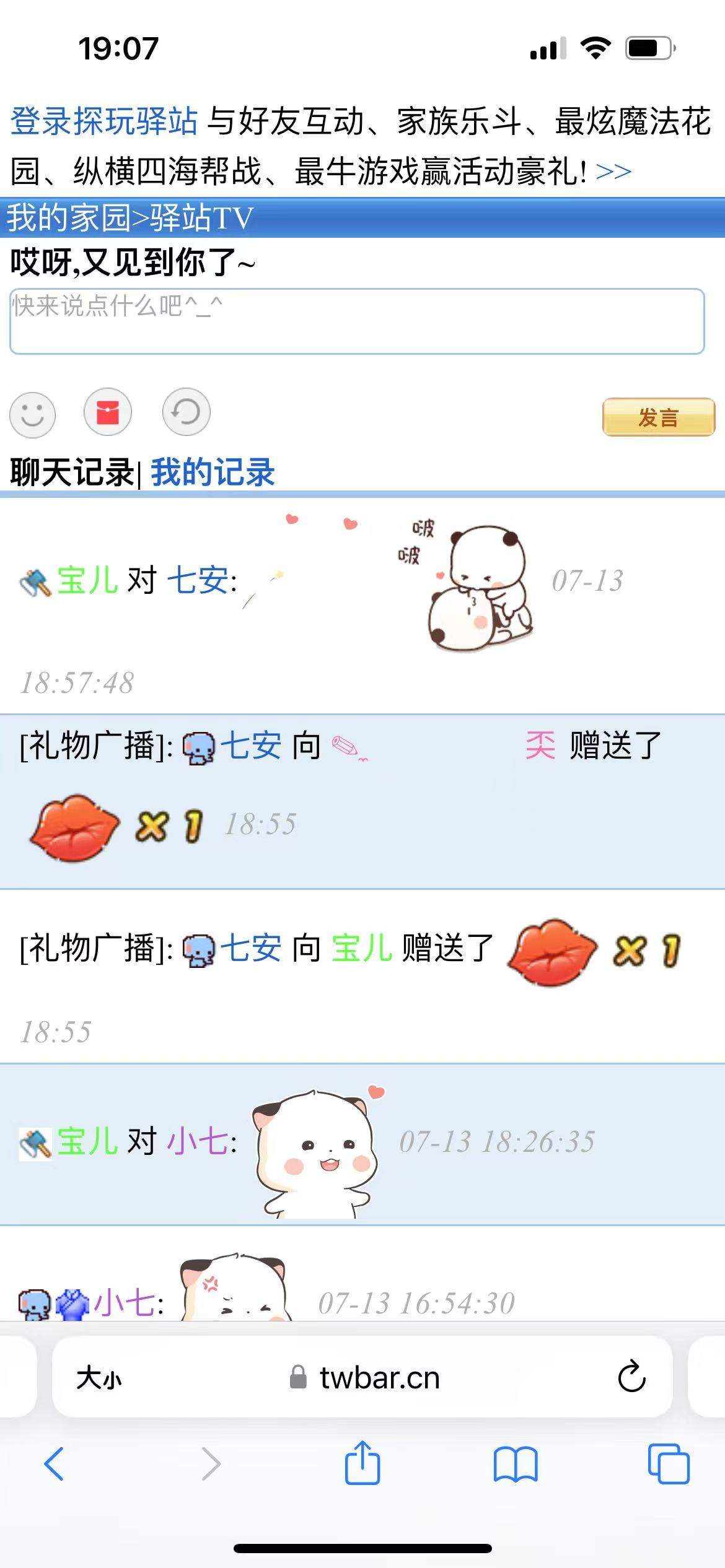Show open Safari tabs
Viewport: 725px width, 1568px height.
coord(668,1464)
